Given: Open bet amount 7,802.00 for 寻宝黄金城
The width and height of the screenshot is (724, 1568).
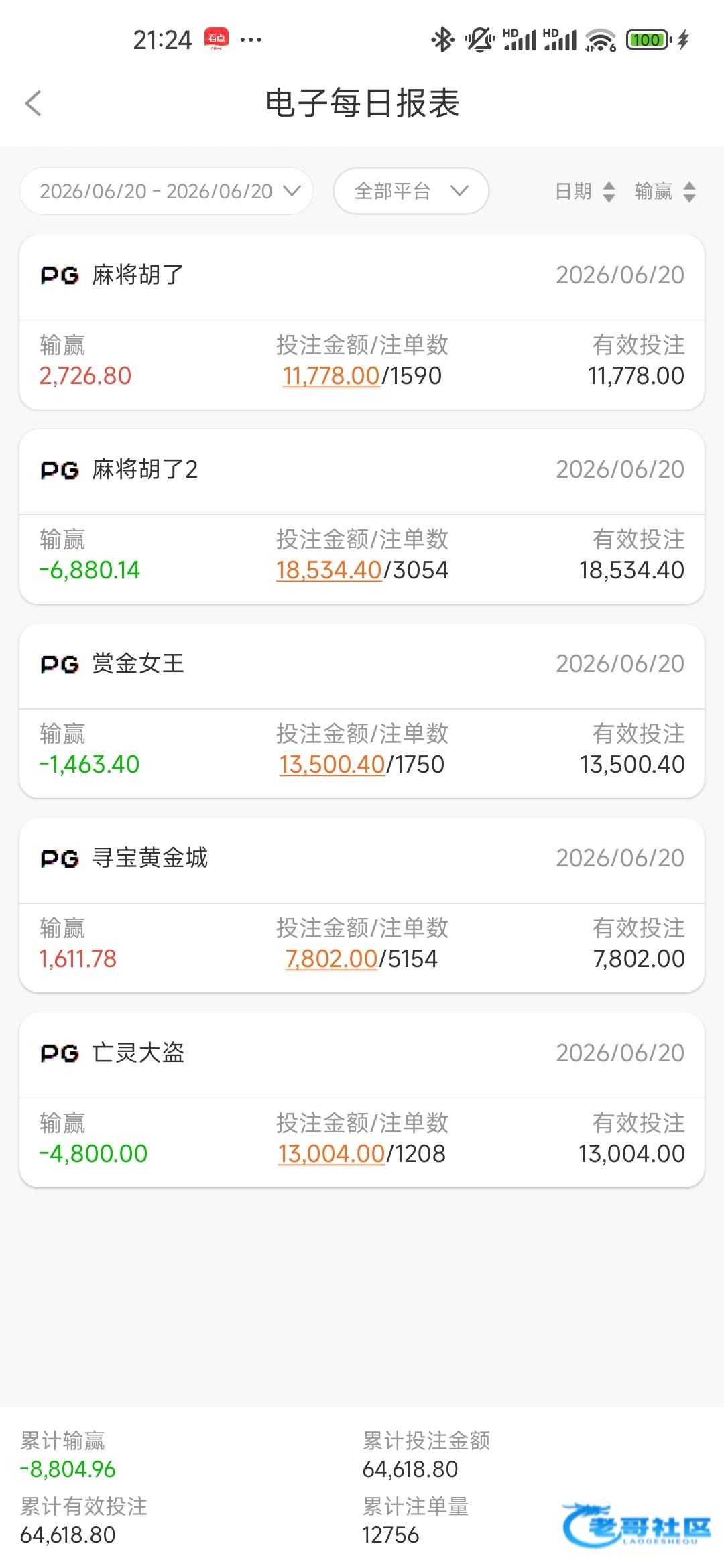Looking at the screenshot, I should tap(331, 959).
